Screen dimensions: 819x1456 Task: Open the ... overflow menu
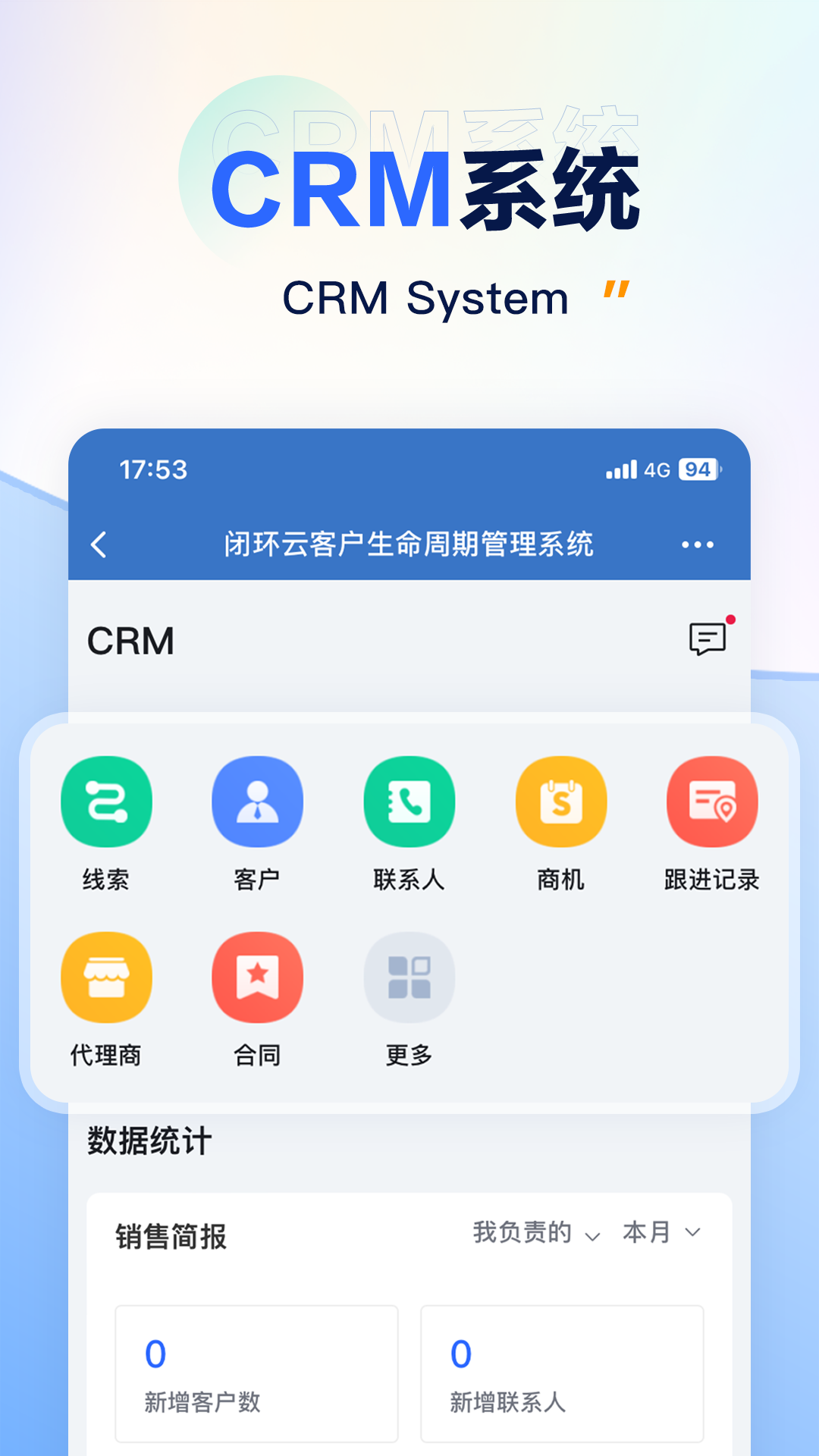tap(697, 544)
